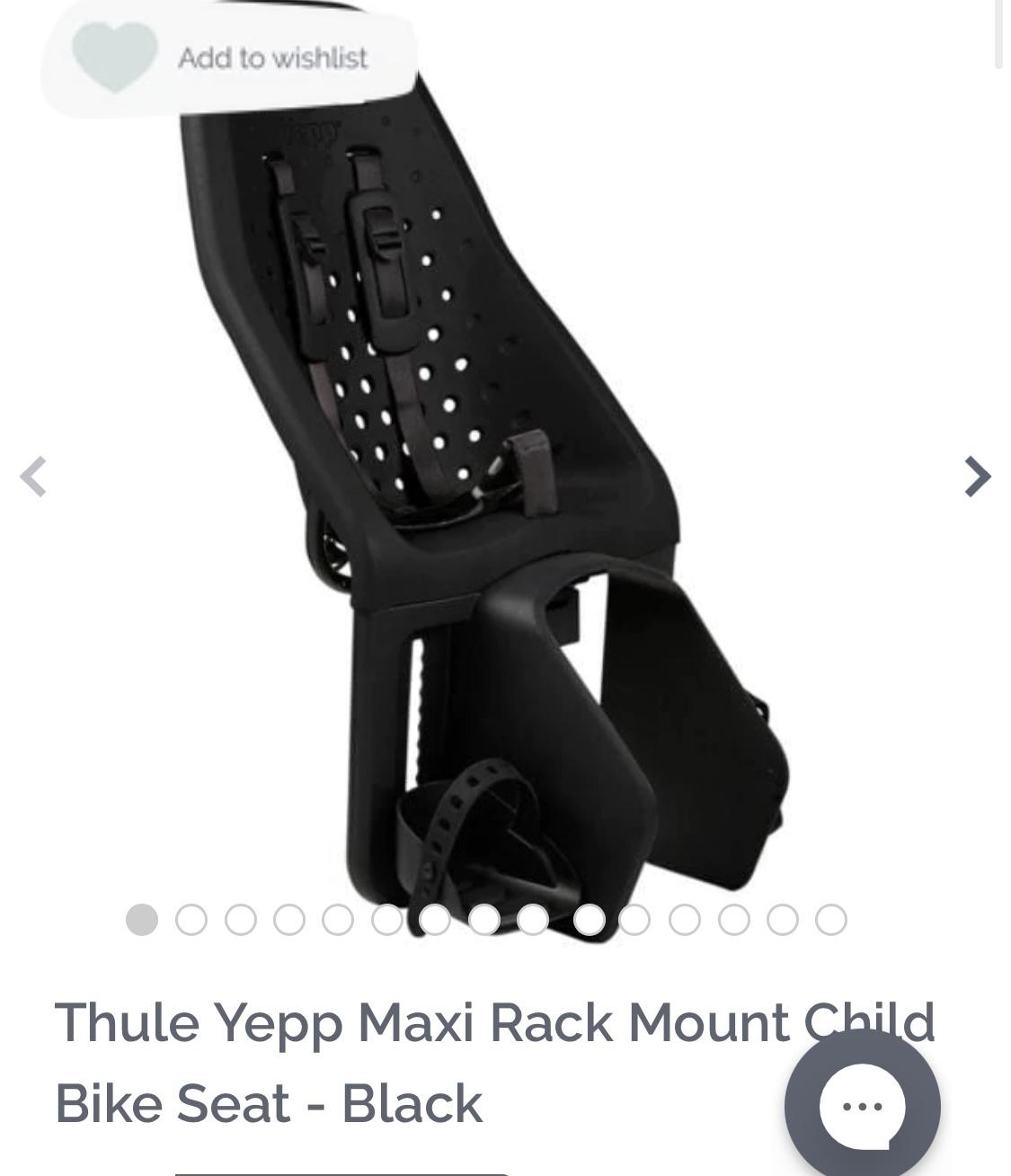
Task: Open the chat support bubble
Action: coord(862,1106)
